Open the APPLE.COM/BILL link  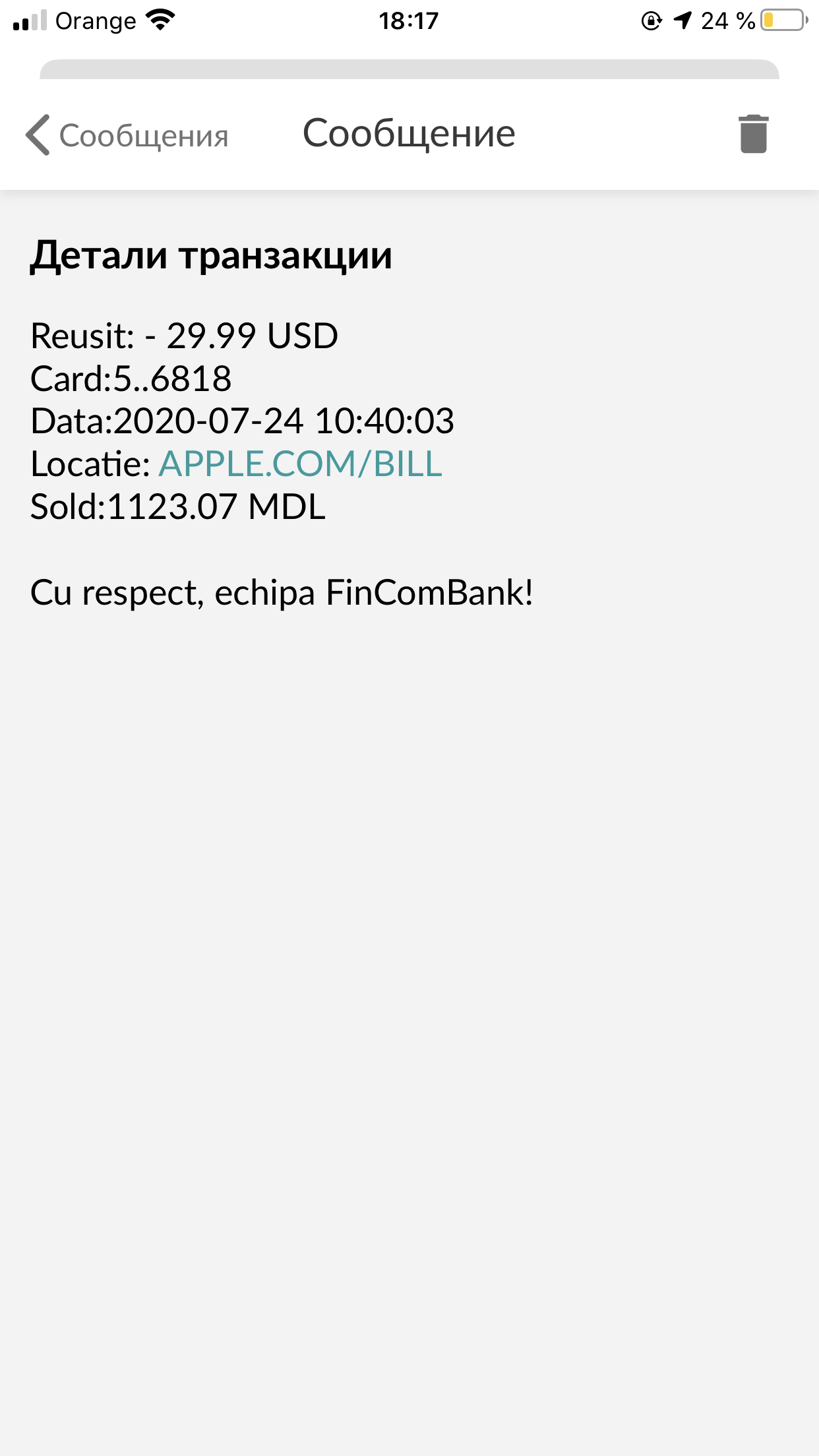pos(300,464)
